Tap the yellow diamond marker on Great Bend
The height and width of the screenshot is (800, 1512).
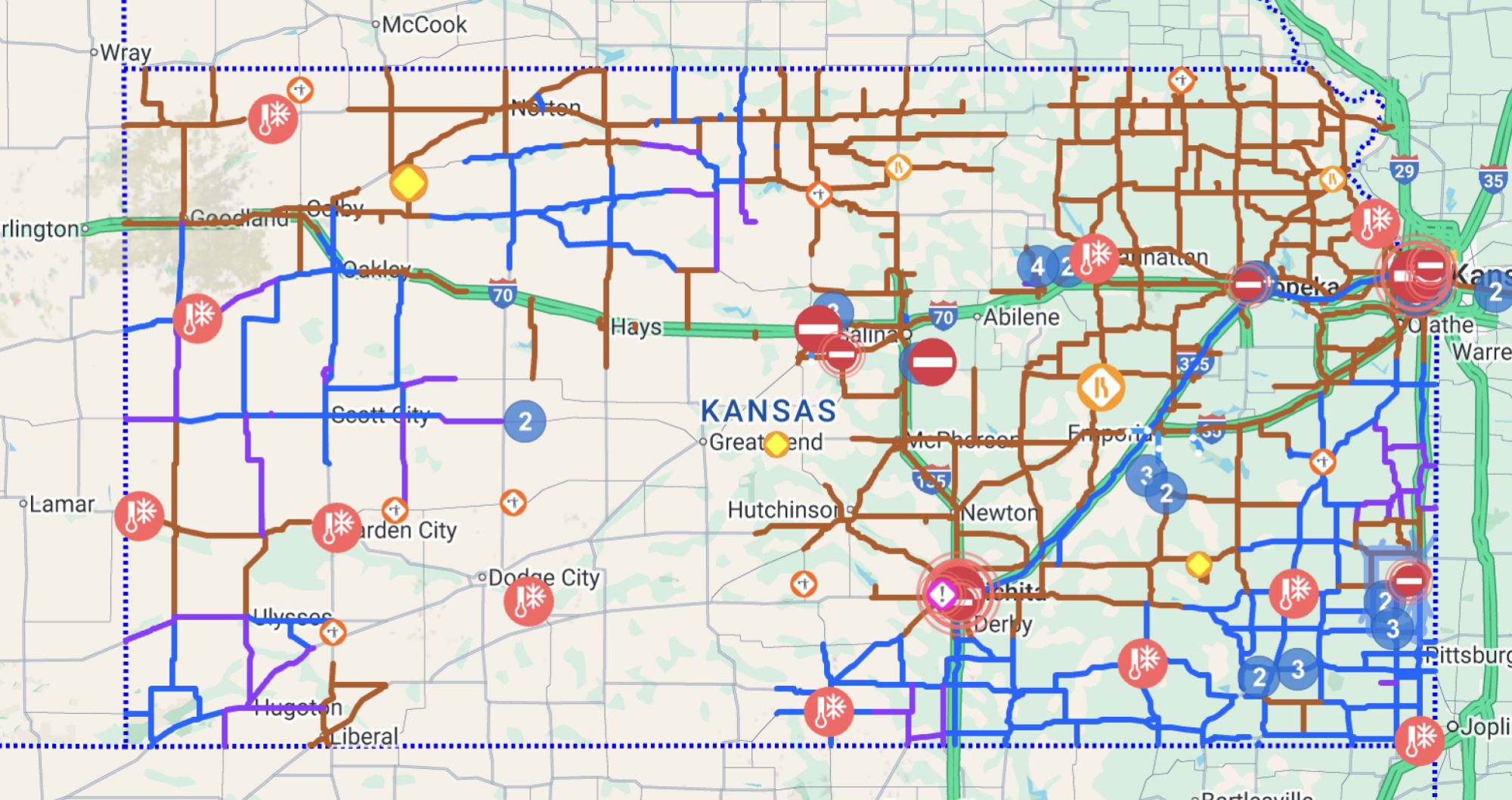tap(776, 444)
